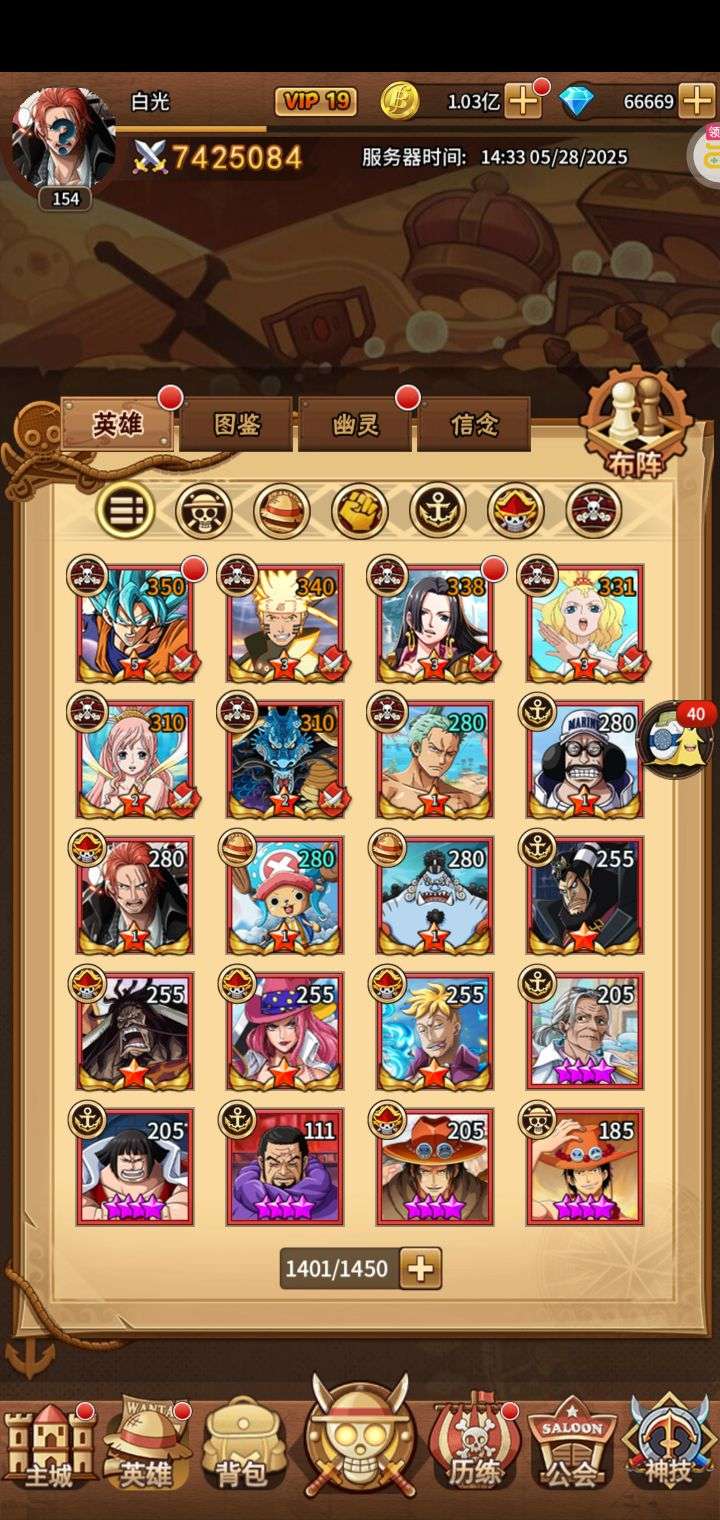Select the all-heroes list filter

[x=125, y=511]
